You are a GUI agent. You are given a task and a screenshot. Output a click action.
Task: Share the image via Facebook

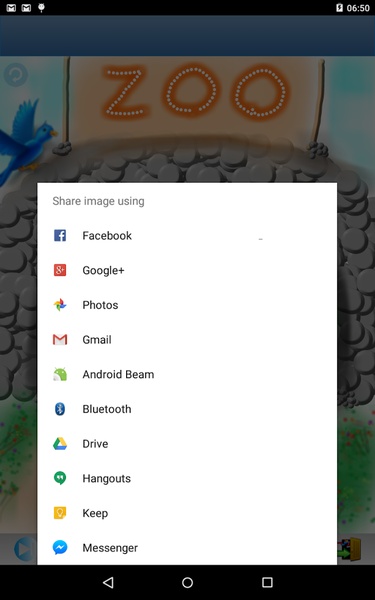(187, 236)
